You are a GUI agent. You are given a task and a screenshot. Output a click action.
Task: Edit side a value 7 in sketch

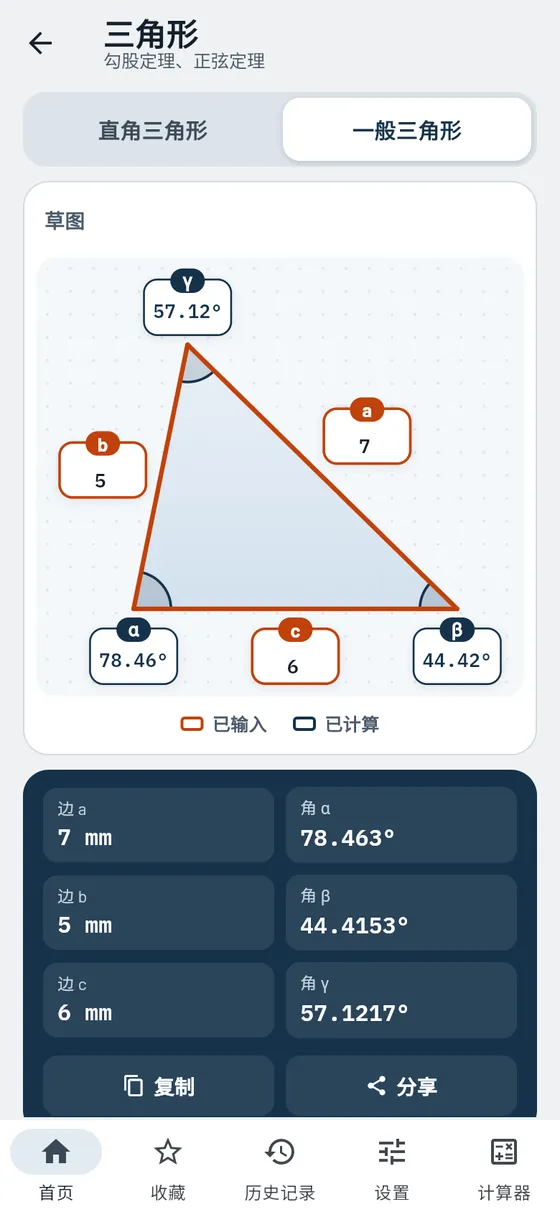tap(367, 436)
